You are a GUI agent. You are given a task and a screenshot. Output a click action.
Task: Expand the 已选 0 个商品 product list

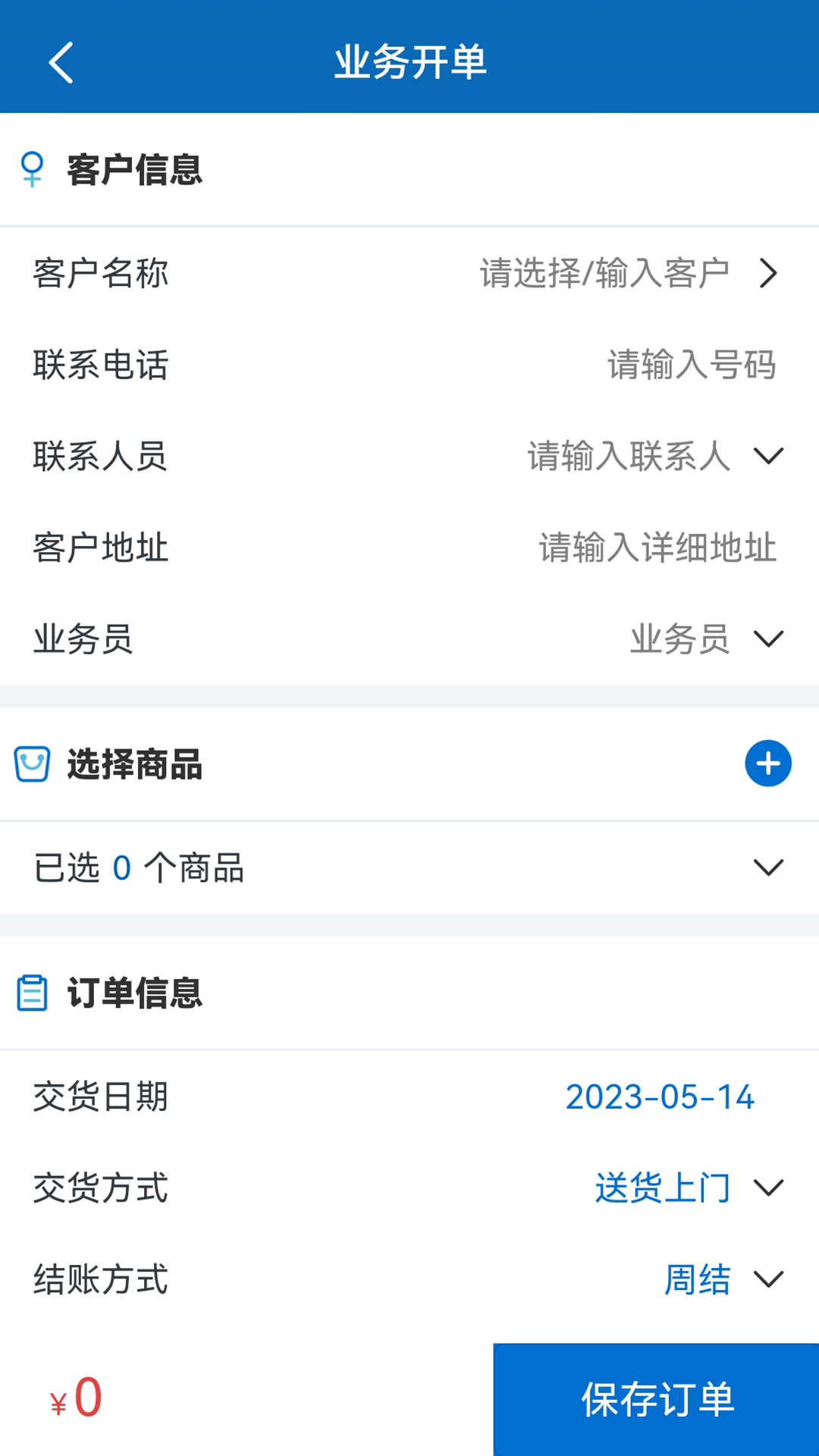[768, 867]
